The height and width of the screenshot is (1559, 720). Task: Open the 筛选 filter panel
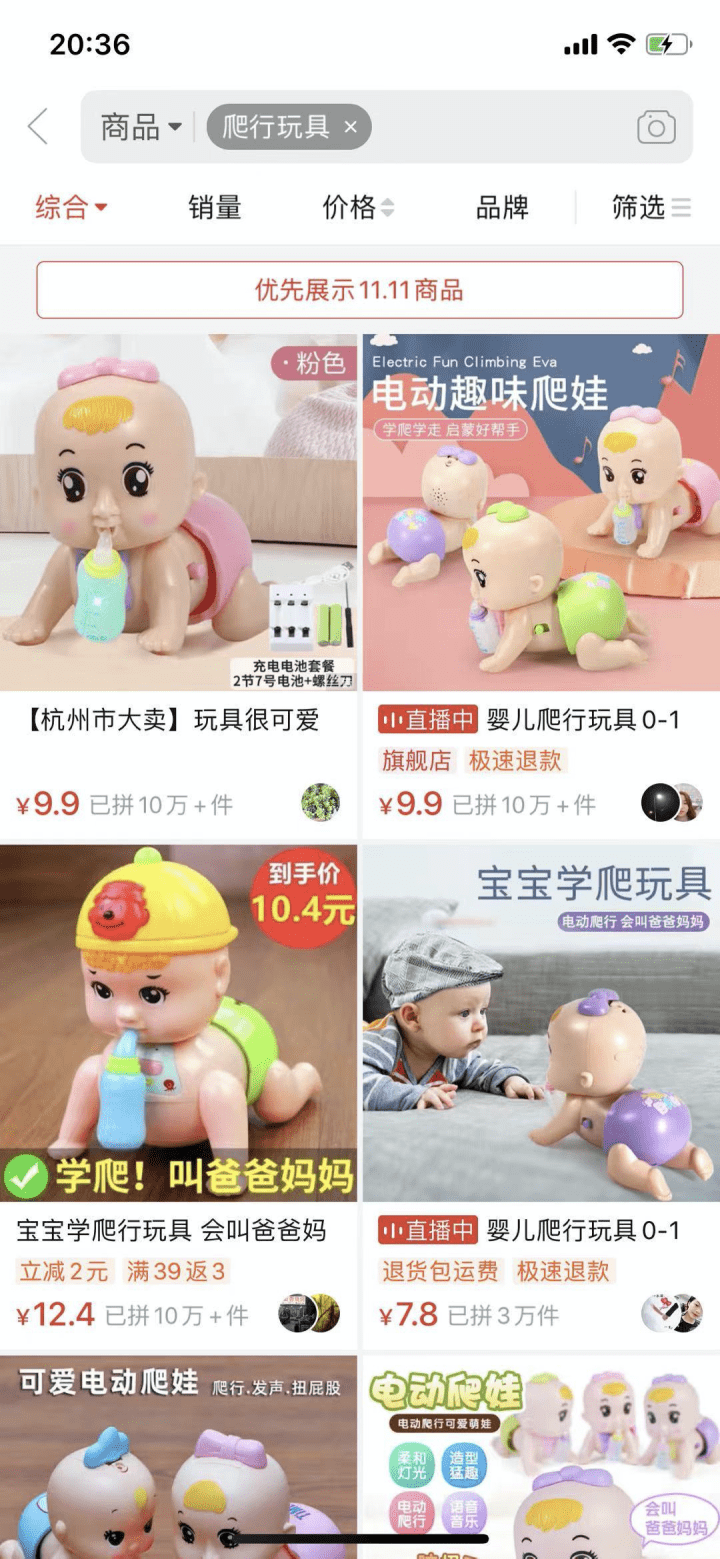click(x=651, y=207)
